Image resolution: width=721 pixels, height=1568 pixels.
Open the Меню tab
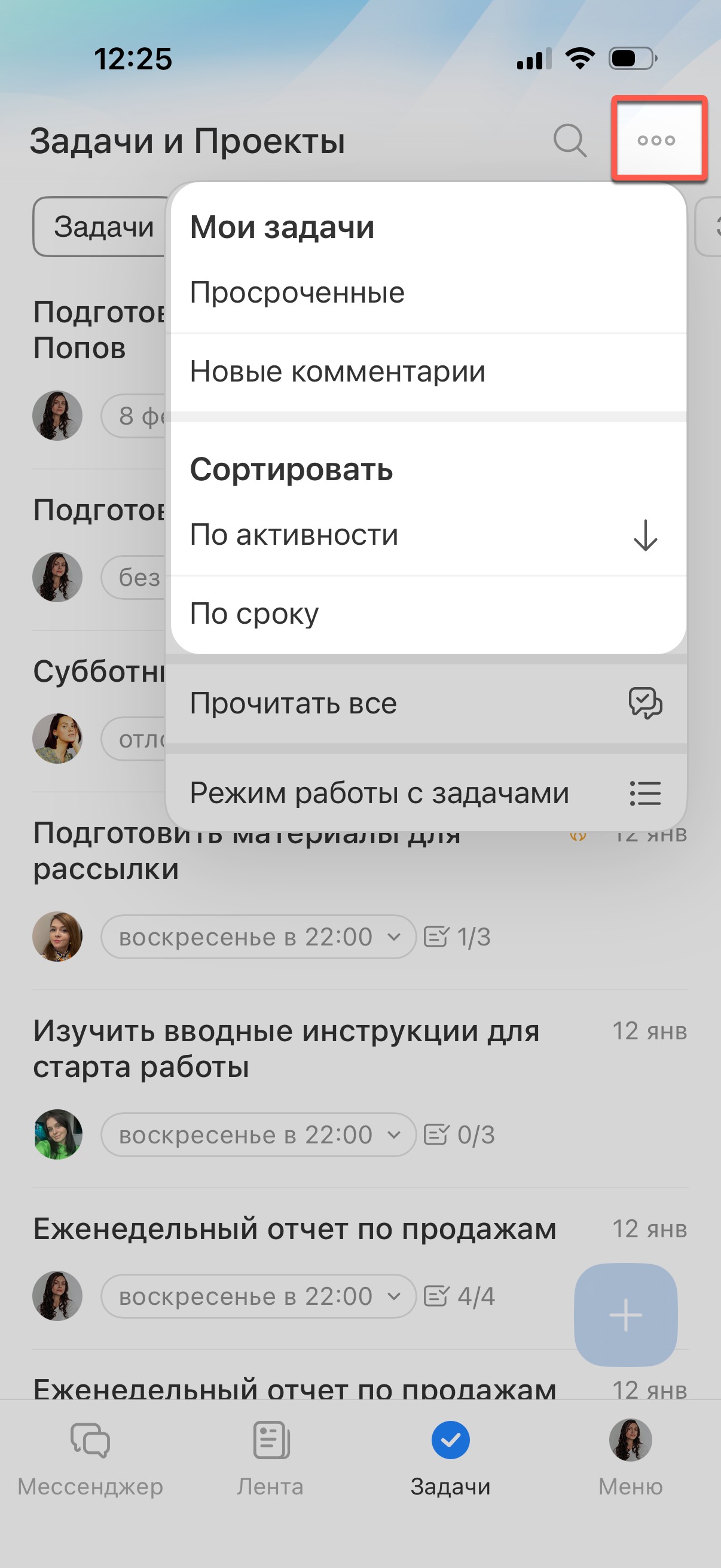(x=630, y=1456)
